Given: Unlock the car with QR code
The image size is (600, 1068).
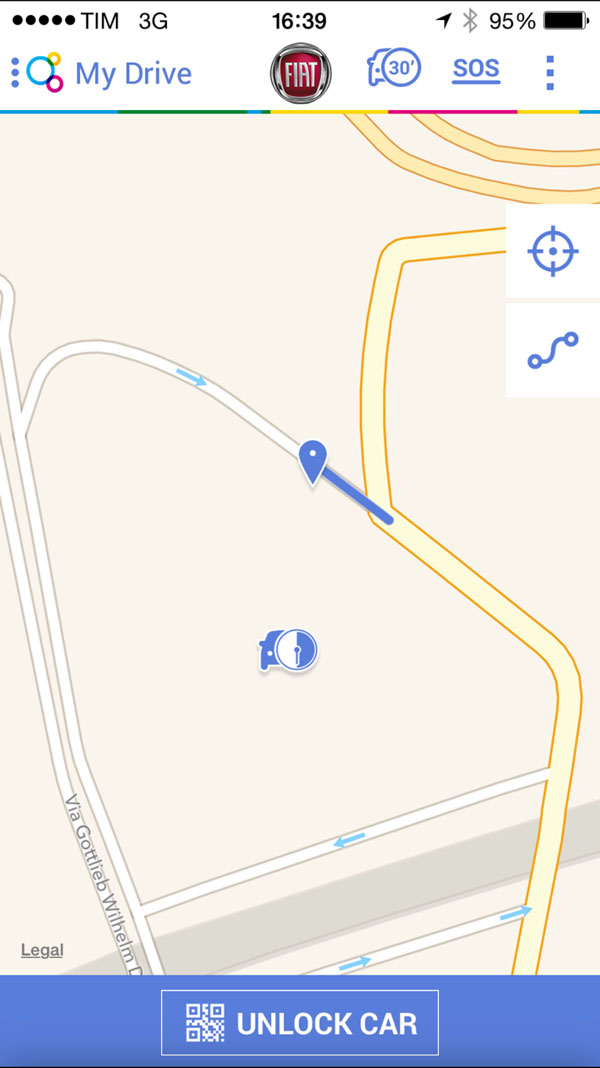Looking at the screenshot, I should coord(300,1023).
